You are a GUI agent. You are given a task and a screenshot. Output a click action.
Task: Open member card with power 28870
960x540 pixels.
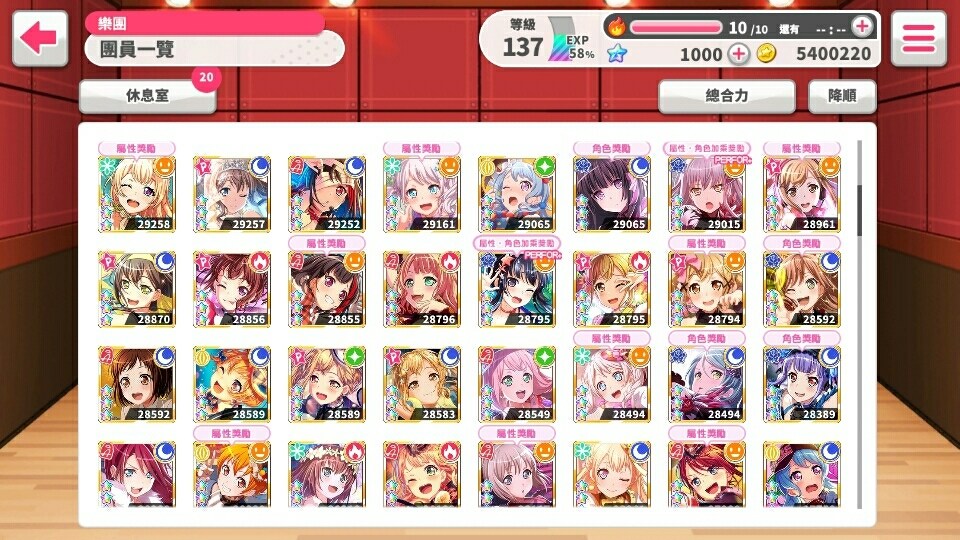[137, 289]
